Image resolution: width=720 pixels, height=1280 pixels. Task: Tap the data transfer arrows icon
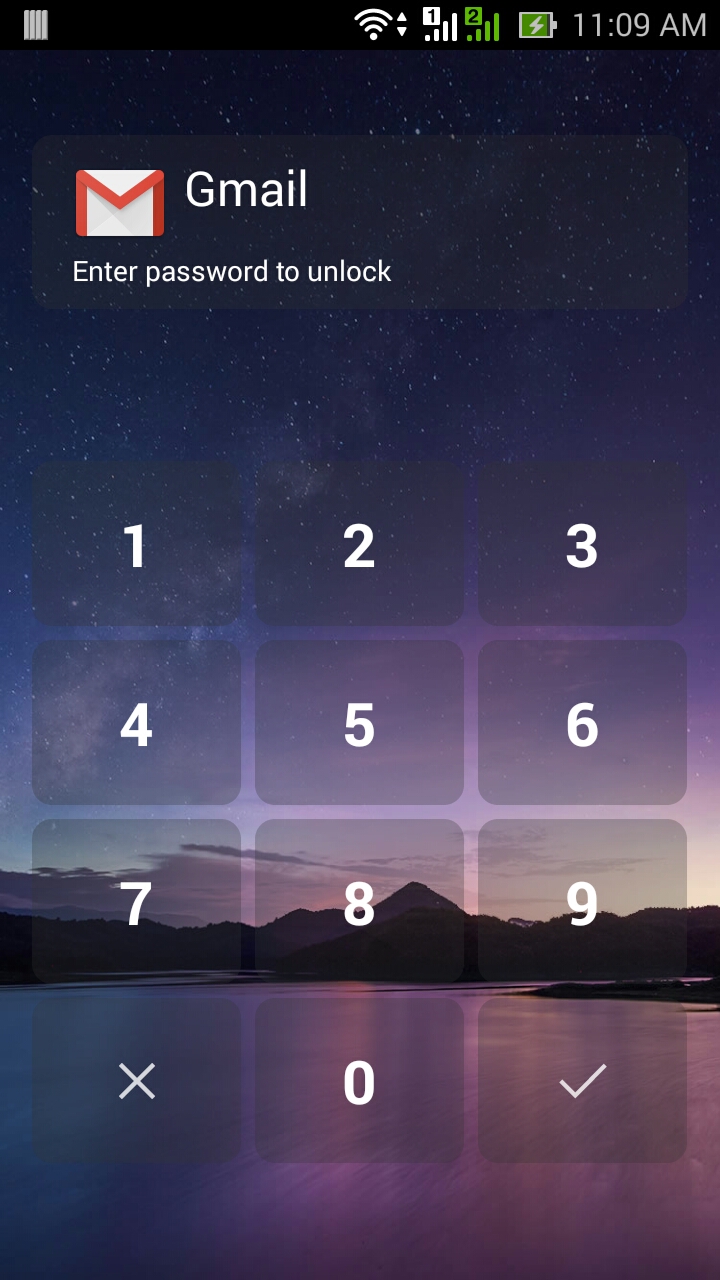click(x=402, y=22)
